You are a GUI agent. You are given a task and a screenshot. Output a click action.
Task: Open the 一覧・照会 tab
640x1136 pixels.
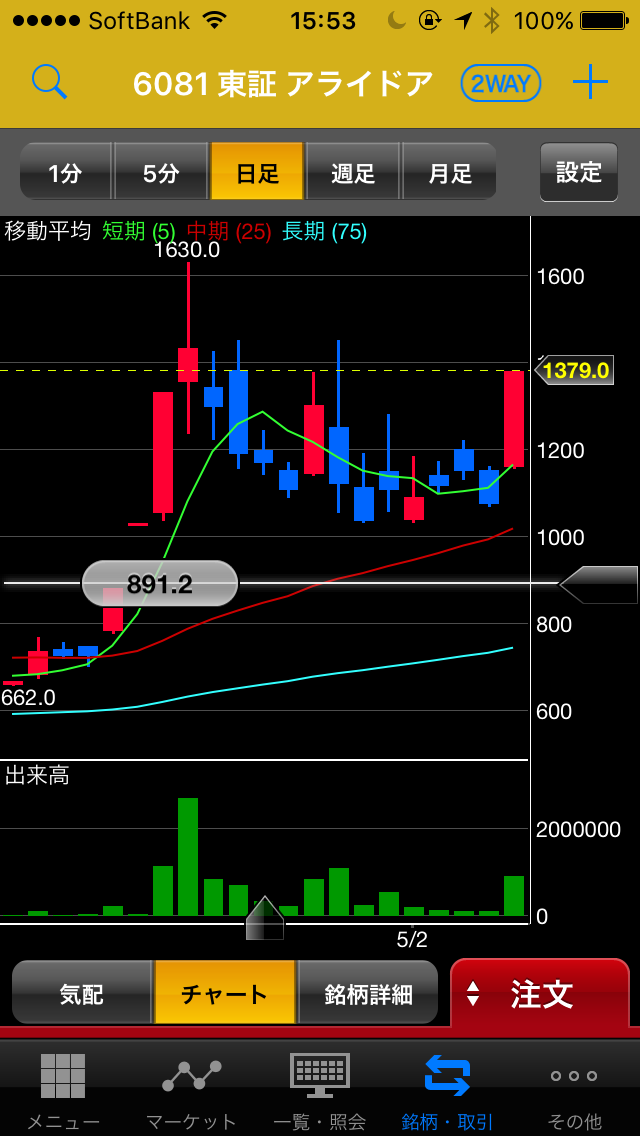point(319,1090)
